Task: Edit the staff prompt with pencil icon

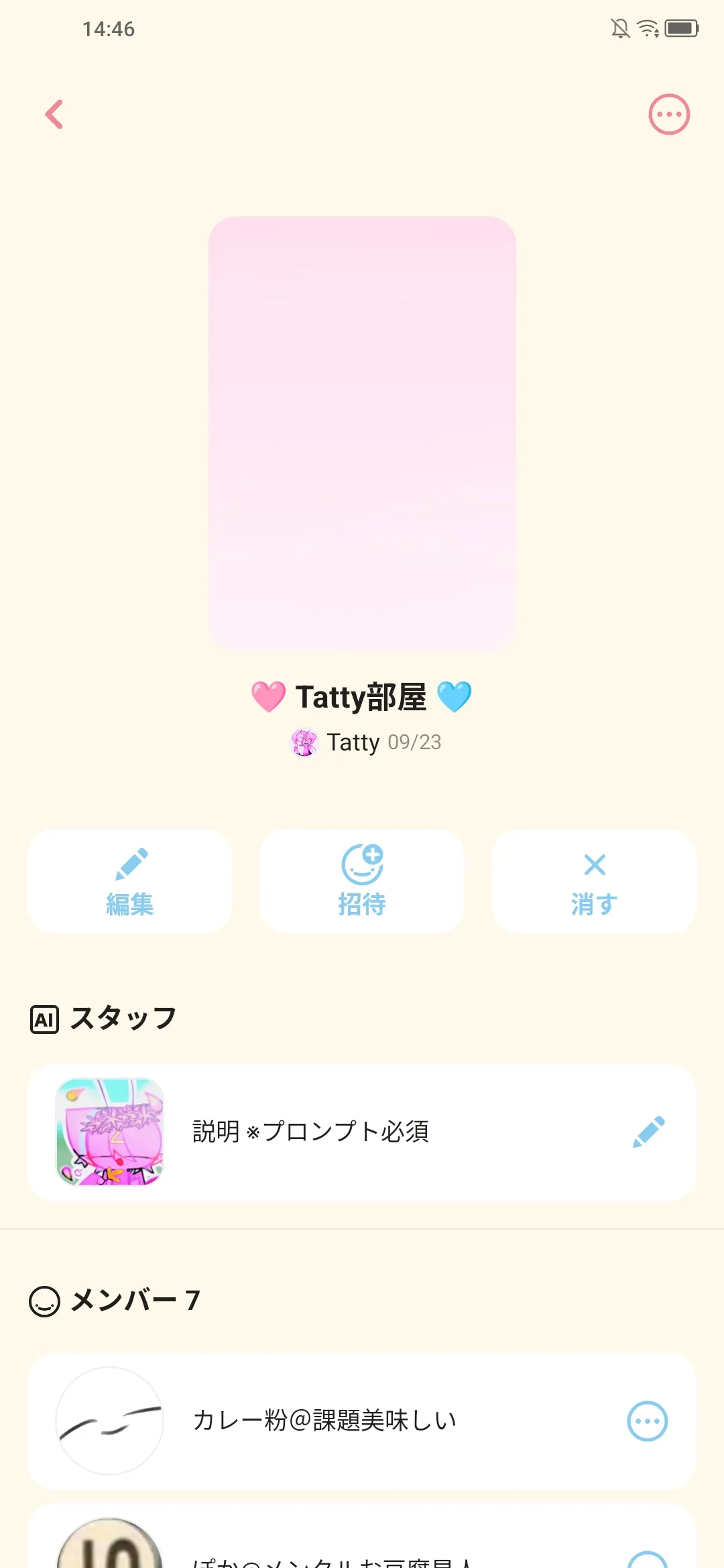Action: coord(648,1132)
